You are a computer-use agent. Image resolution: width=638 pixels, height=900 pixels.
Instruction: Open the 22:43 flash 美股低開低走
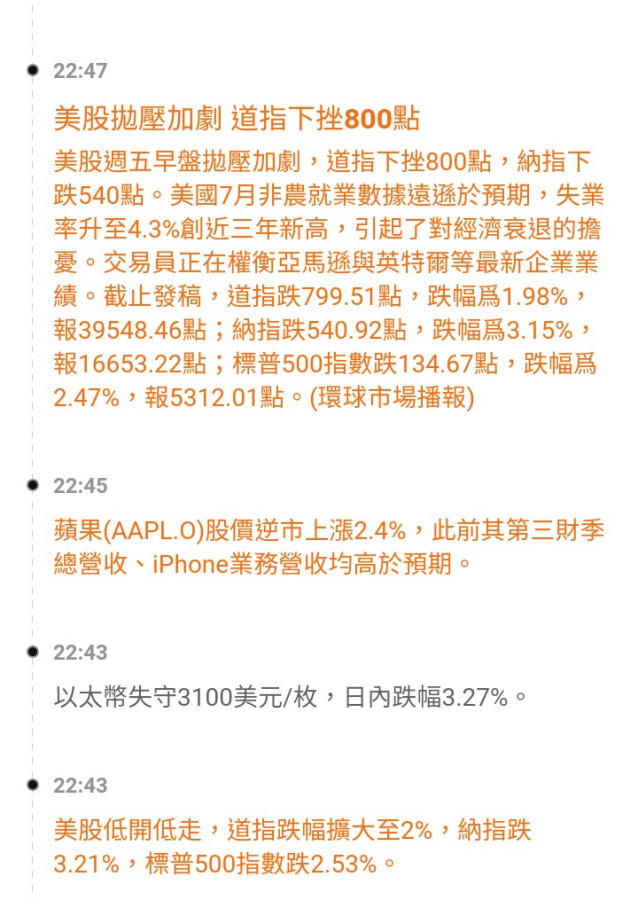pyautogui.click(x=292, y=846)
